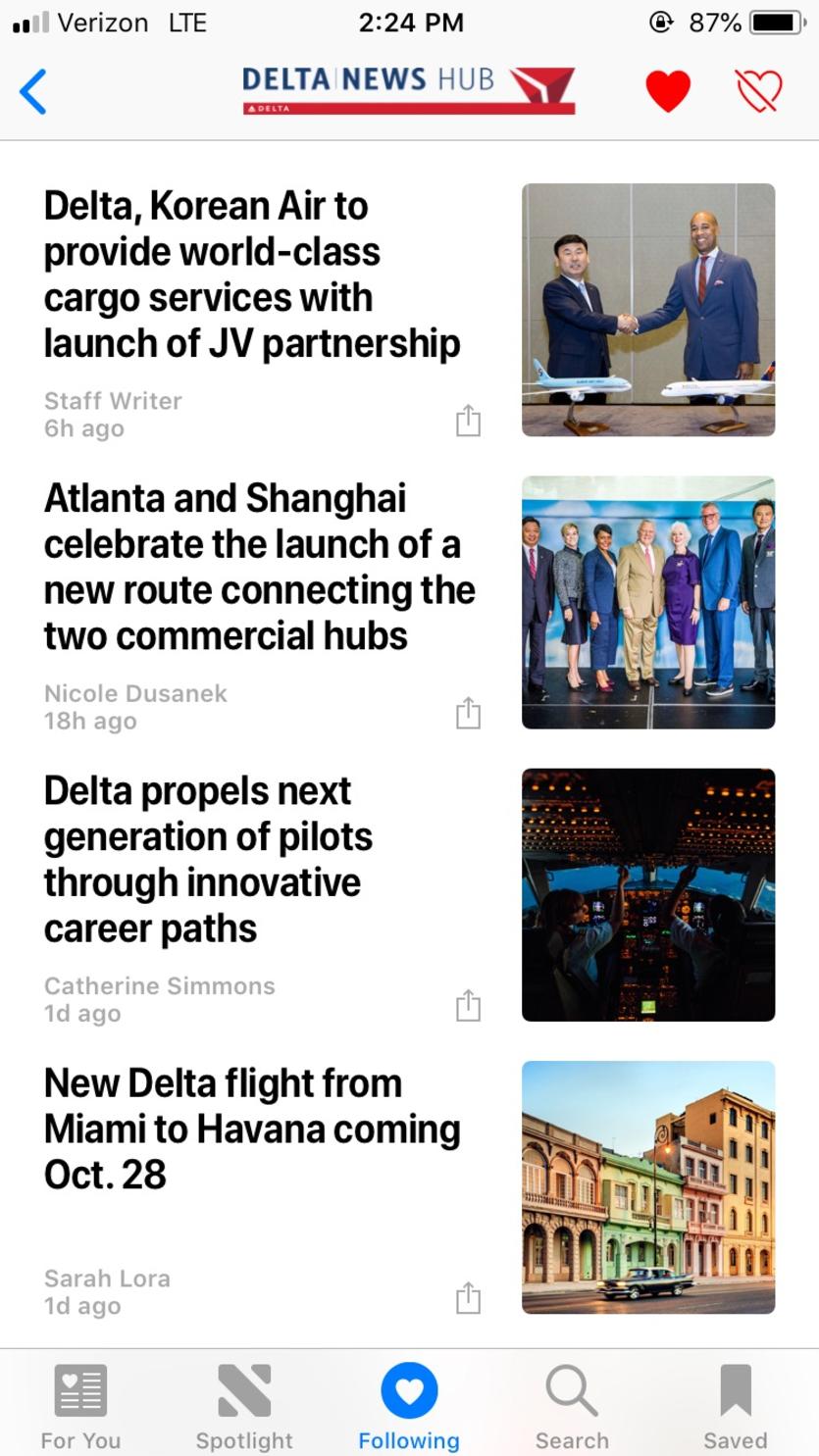The image size is (819, 1456).
Task: Switch to the Spotlight tab
Action: pos(244,1405)
